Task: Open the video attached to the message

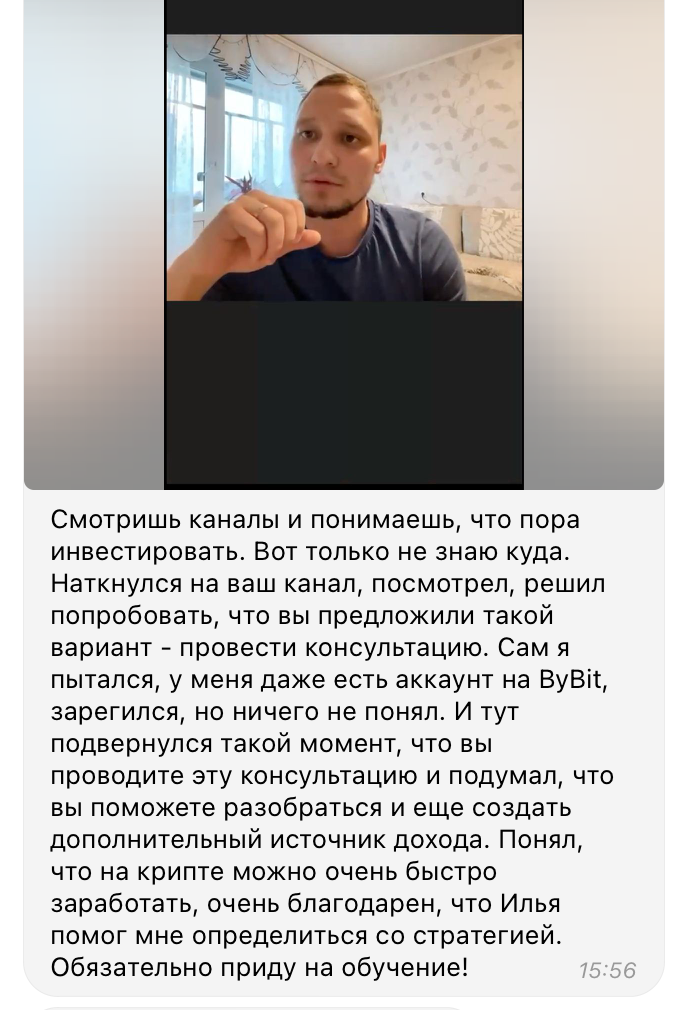Action: pos(343,245)
